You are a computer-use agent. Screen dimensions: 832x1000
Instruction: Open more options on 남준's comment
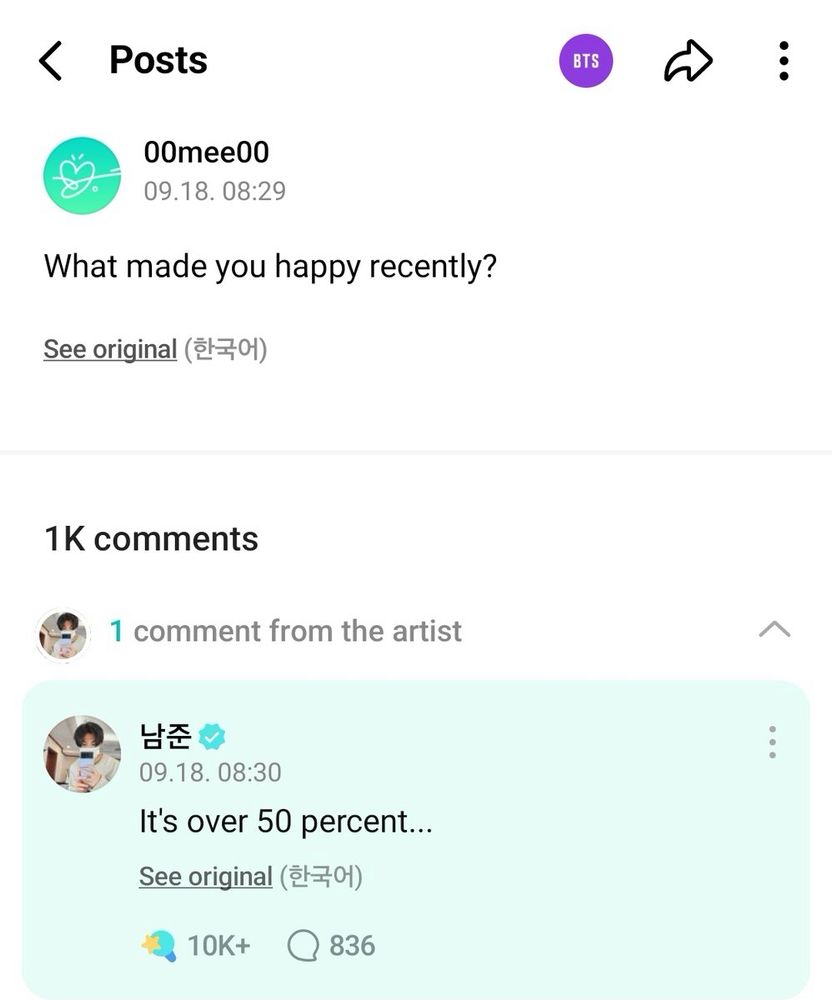tap(772, 742)
